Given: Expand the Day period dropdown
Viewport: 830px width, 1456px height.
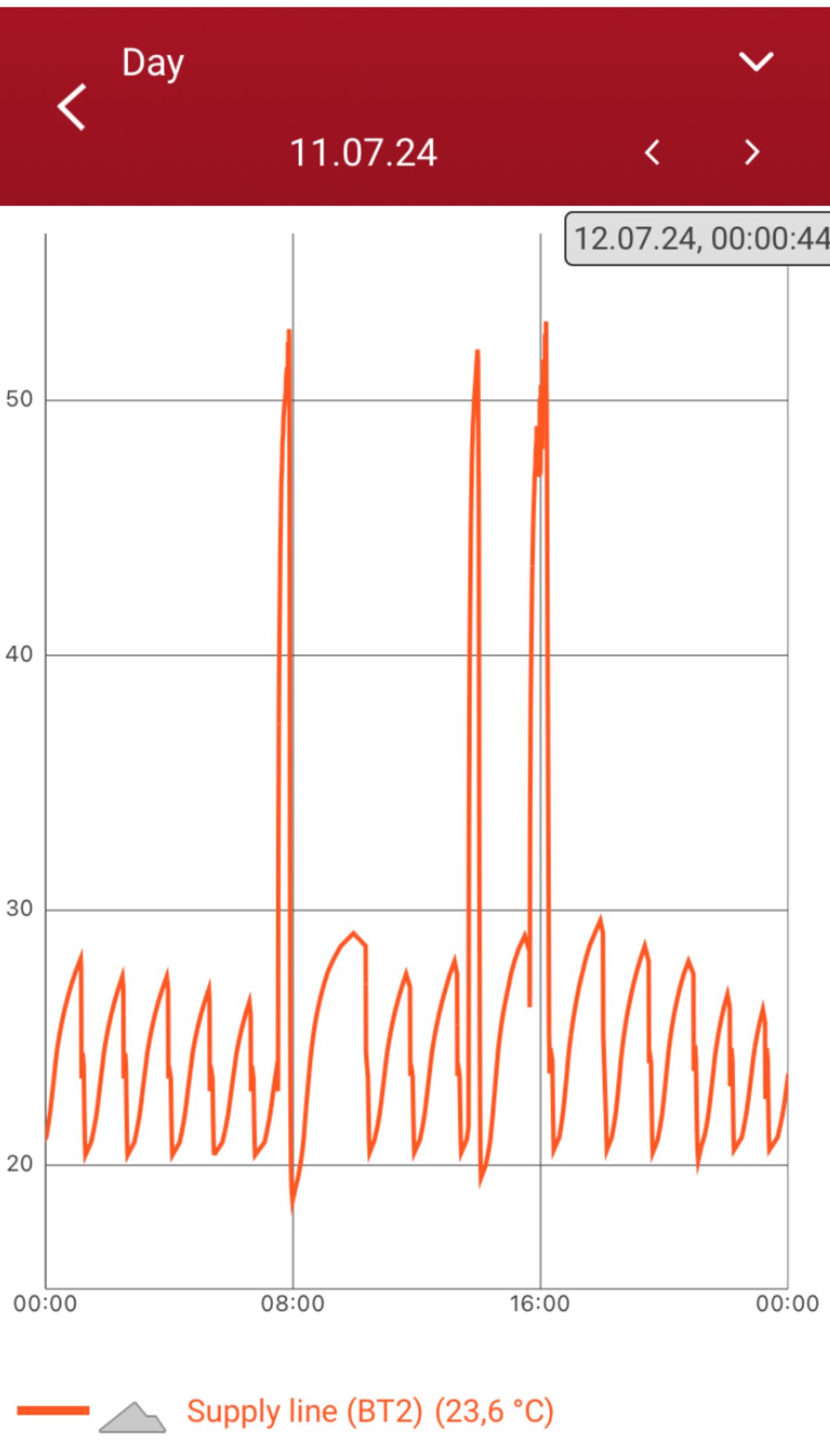Looking at the screenshot, I should pyautogui.click(x=756, y=62).
